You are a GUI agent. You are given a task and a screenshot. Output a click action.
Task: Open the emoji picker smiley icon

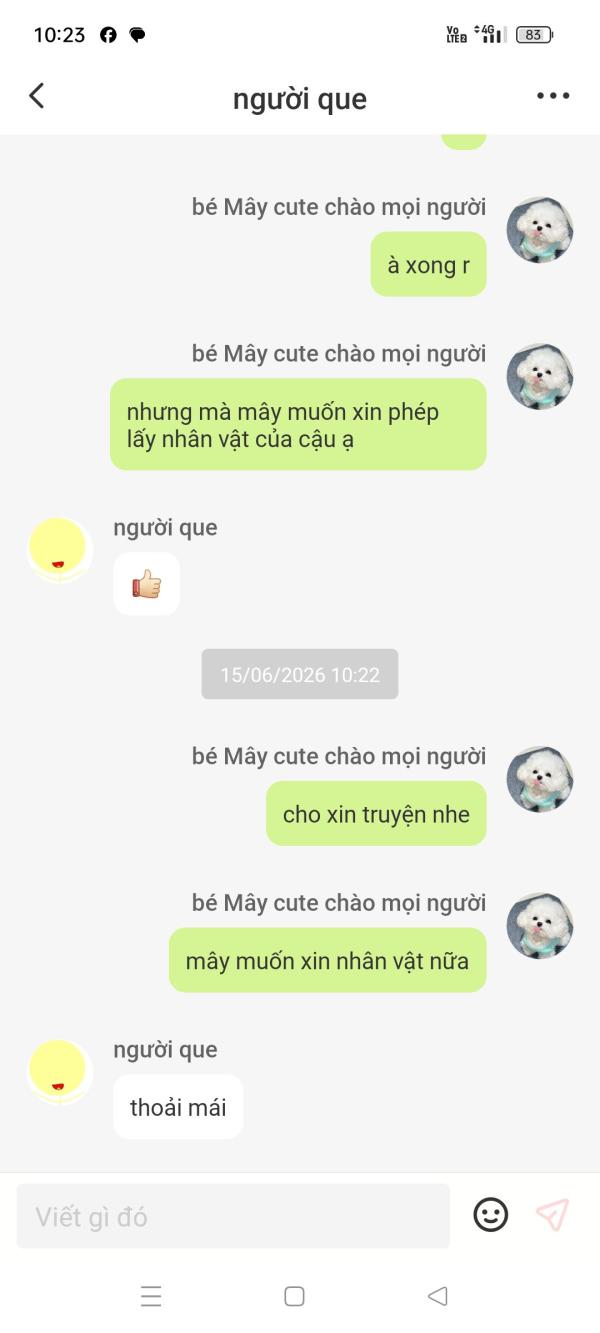click(490, 1215)
